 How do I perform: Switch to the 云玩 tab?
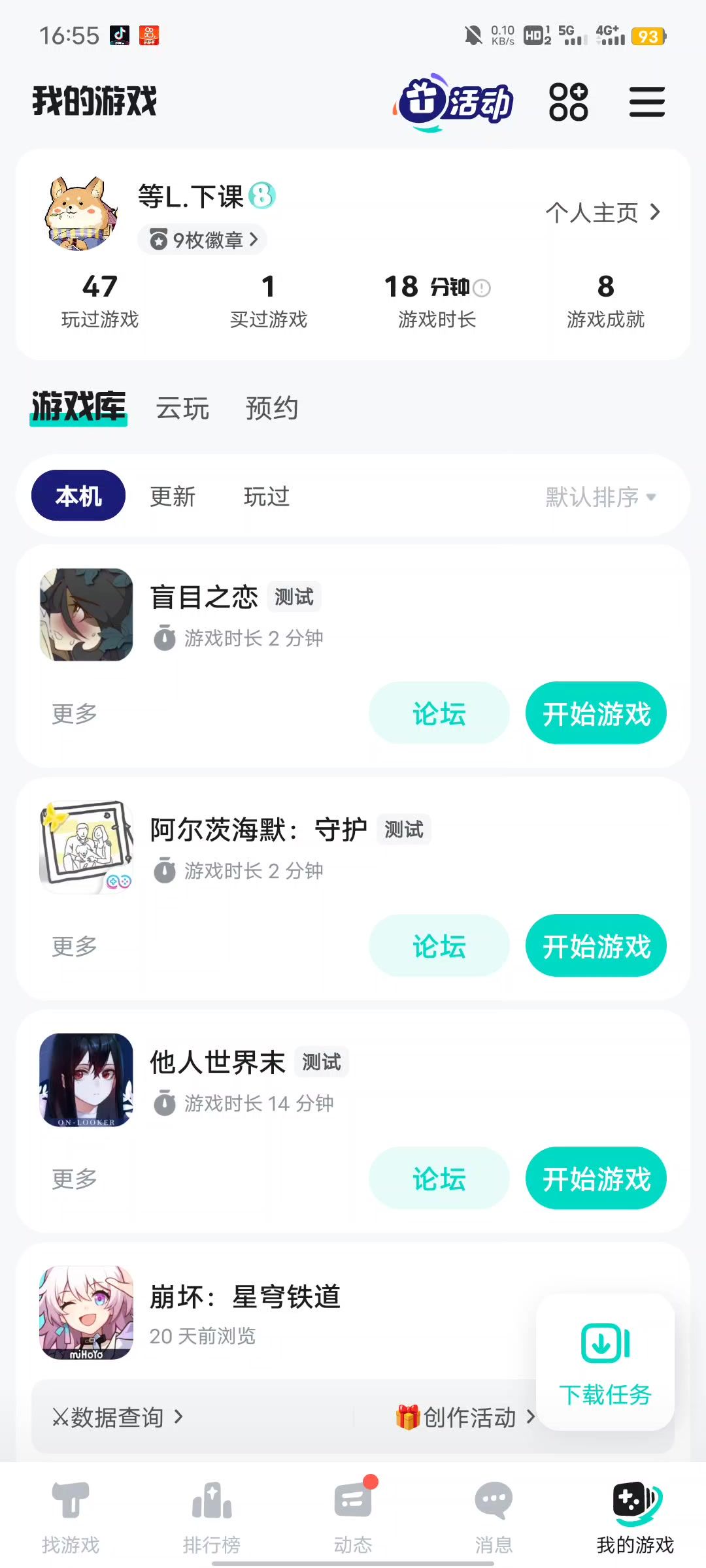182,408
